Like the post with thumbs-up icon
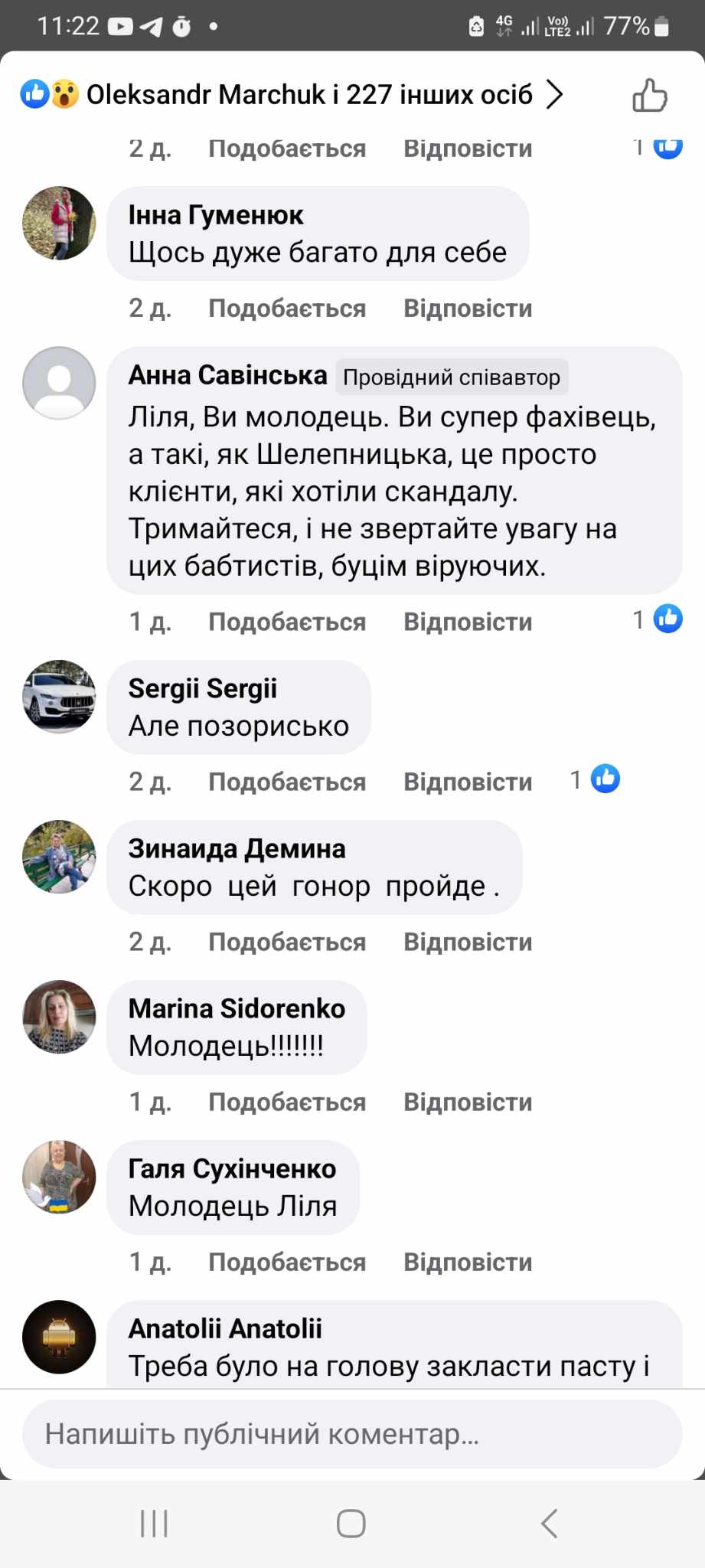 point(649,96)
